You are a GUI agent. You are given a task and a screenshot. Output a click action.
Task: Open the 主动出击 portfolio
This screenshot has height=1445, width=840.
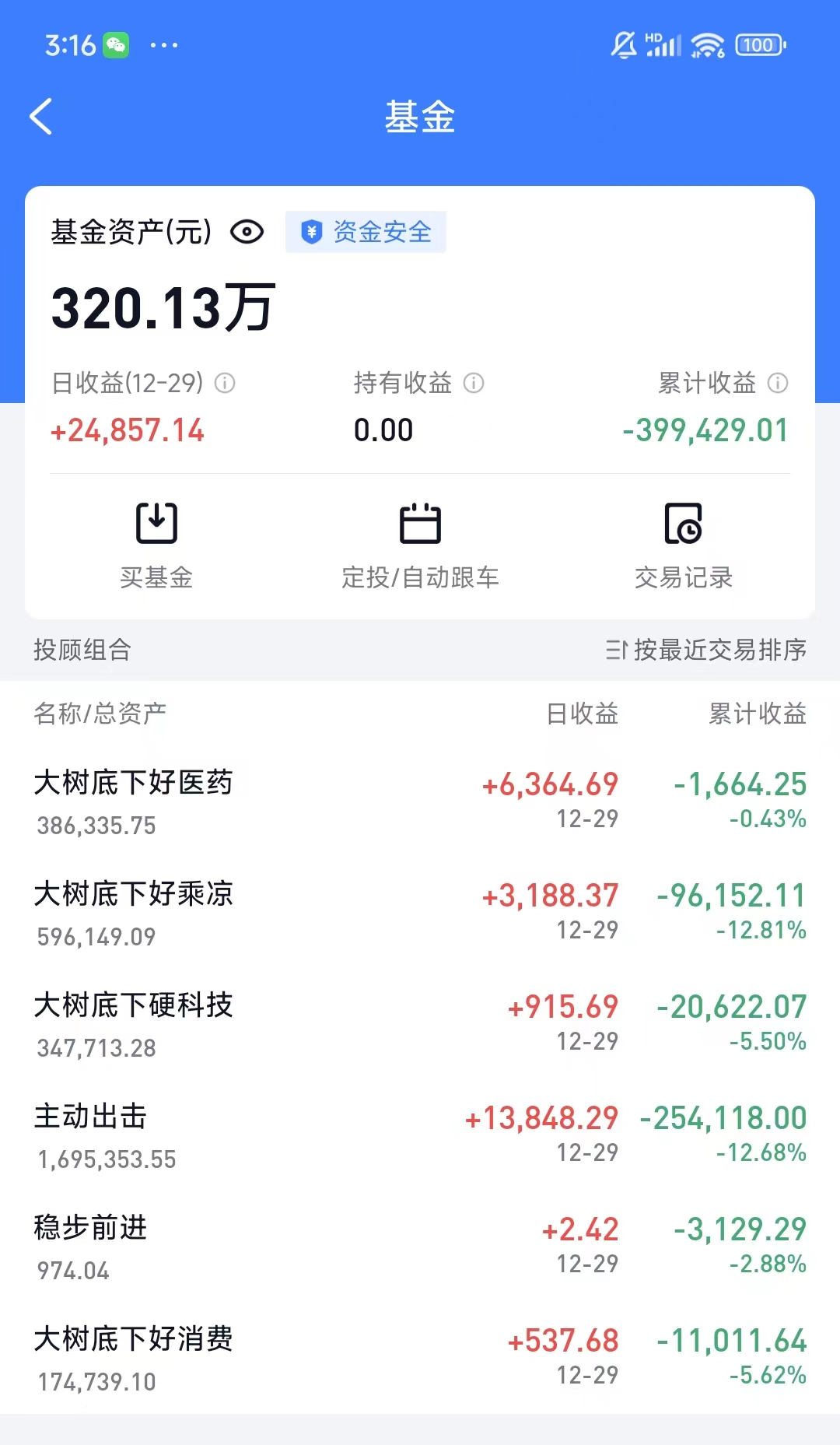pos(420,1136)
